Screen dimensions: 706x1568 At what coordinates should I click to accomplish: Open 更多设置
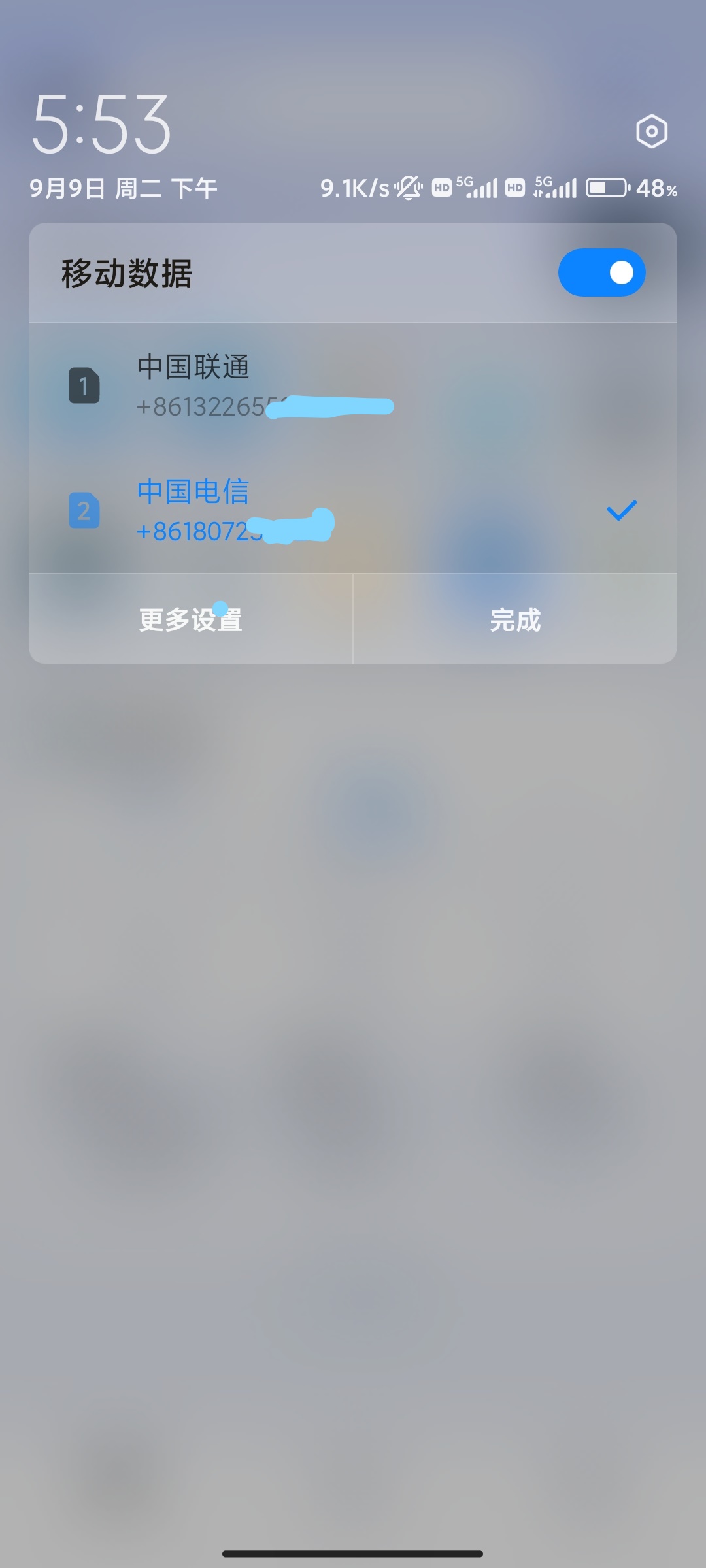pyautogui.click(x=190, y=619)
